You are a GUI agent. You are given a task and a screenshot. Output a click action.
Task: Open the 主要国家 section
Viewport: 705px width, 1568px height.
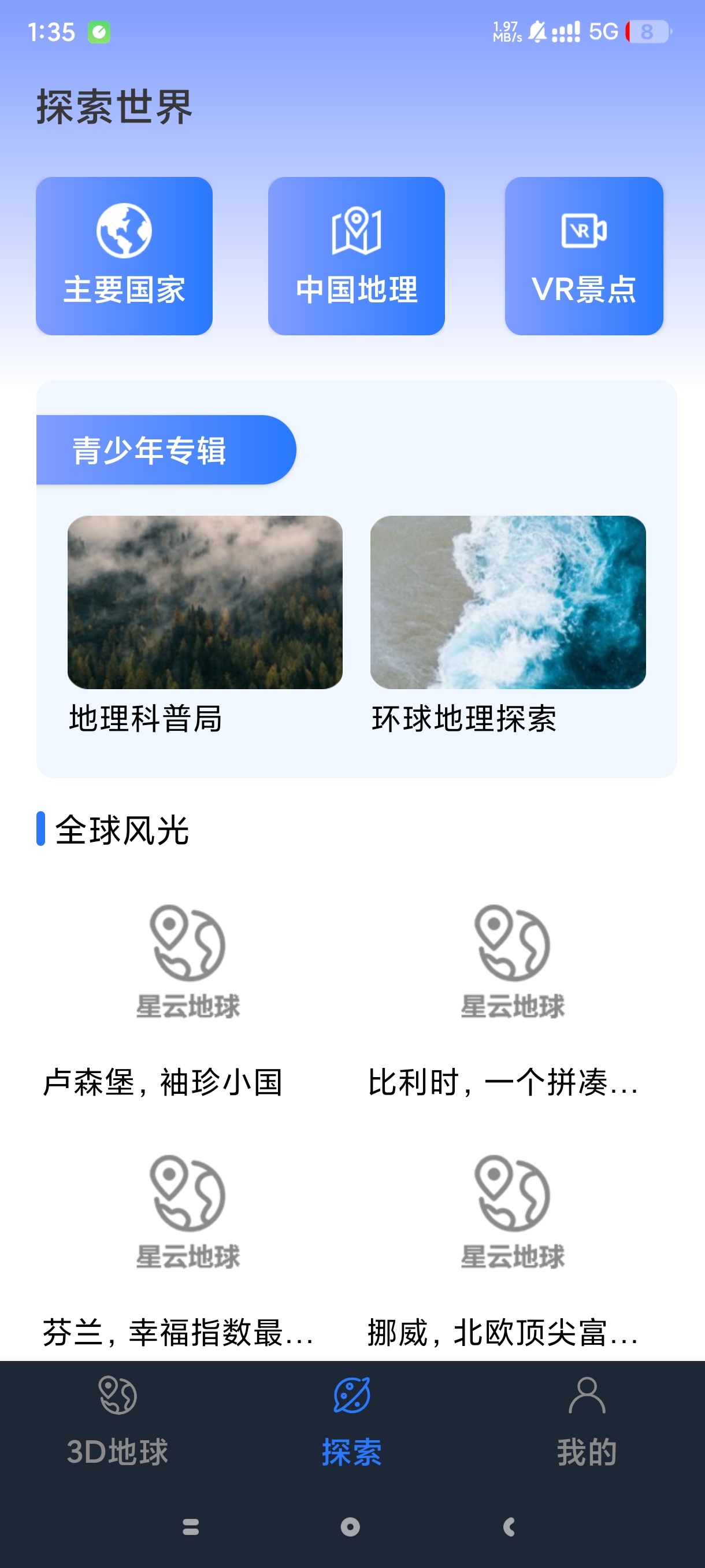[x=124, y=256]
